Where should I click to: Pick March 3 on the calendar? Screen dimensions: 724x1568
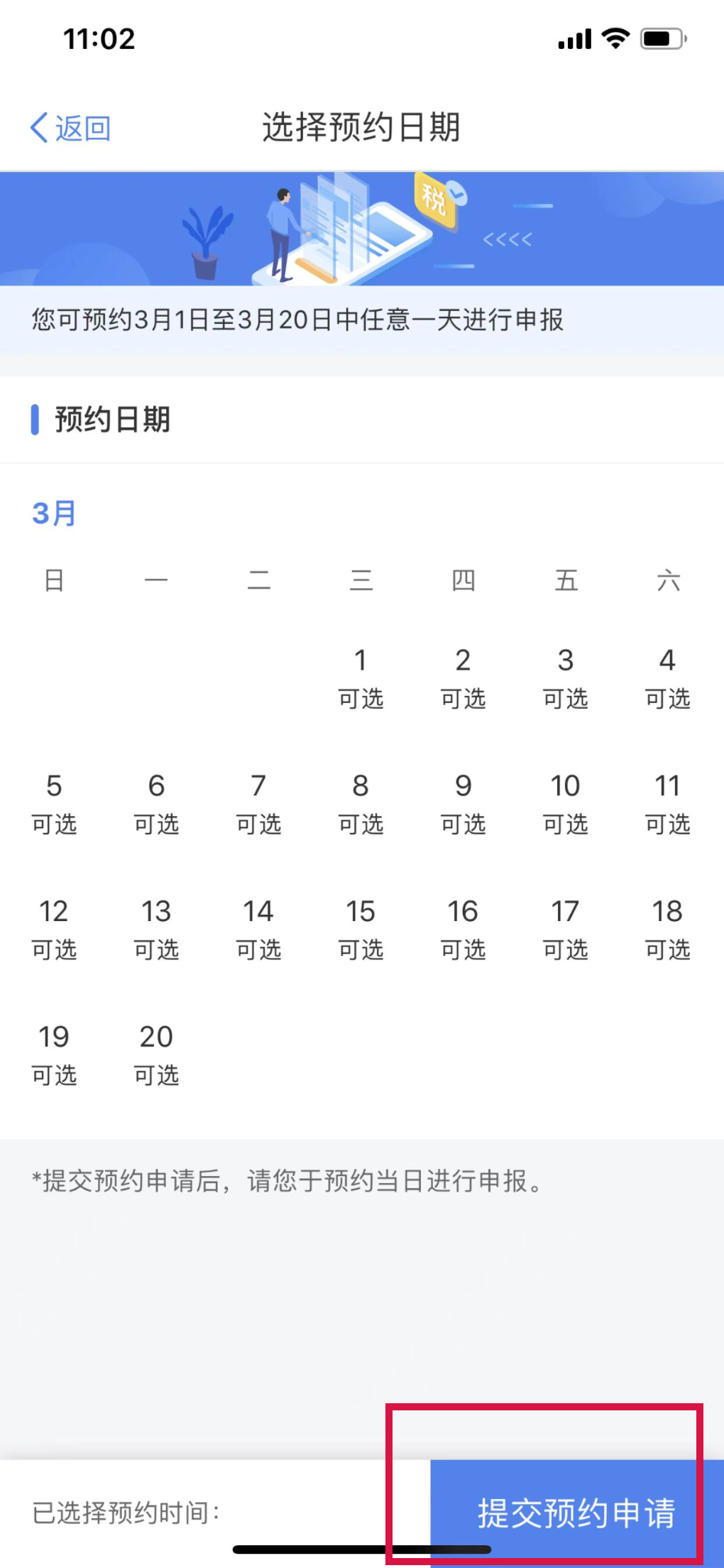tap(565, 677)
